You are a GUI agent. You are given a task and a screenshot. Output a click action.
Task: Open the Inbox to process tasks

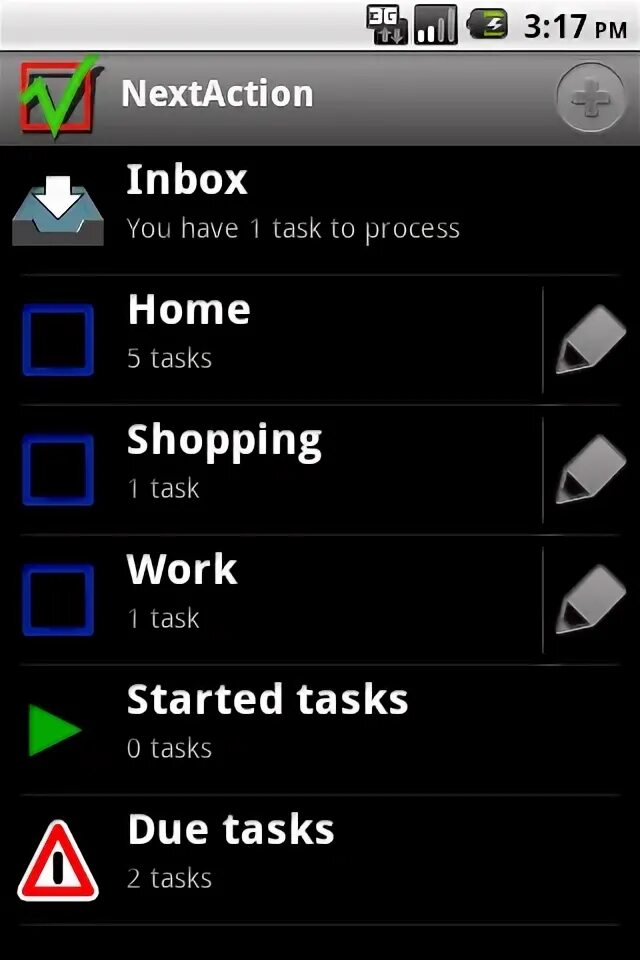290,205
